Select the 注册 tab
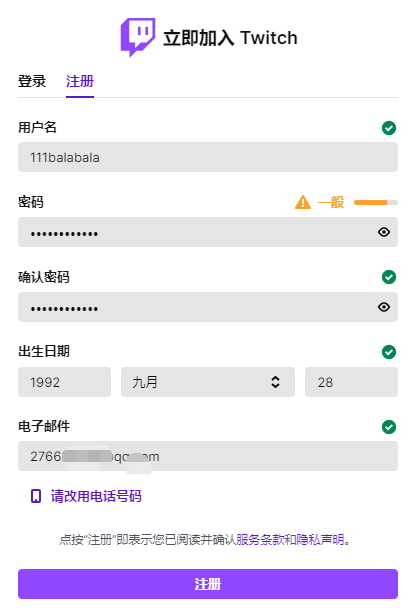 (80, 81)
